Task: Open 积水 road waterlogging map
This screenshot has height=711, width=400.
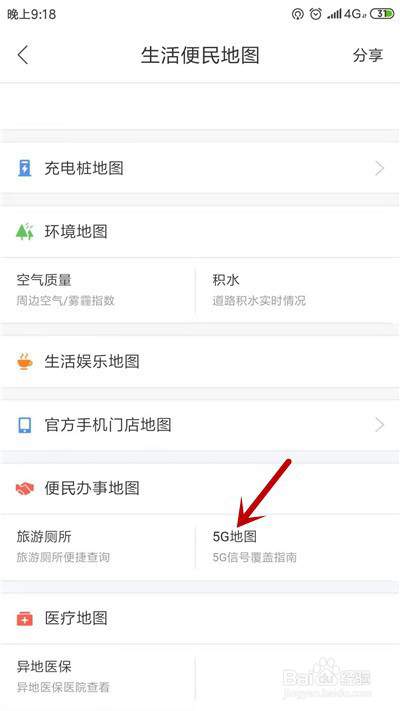Action: (298, 290)
